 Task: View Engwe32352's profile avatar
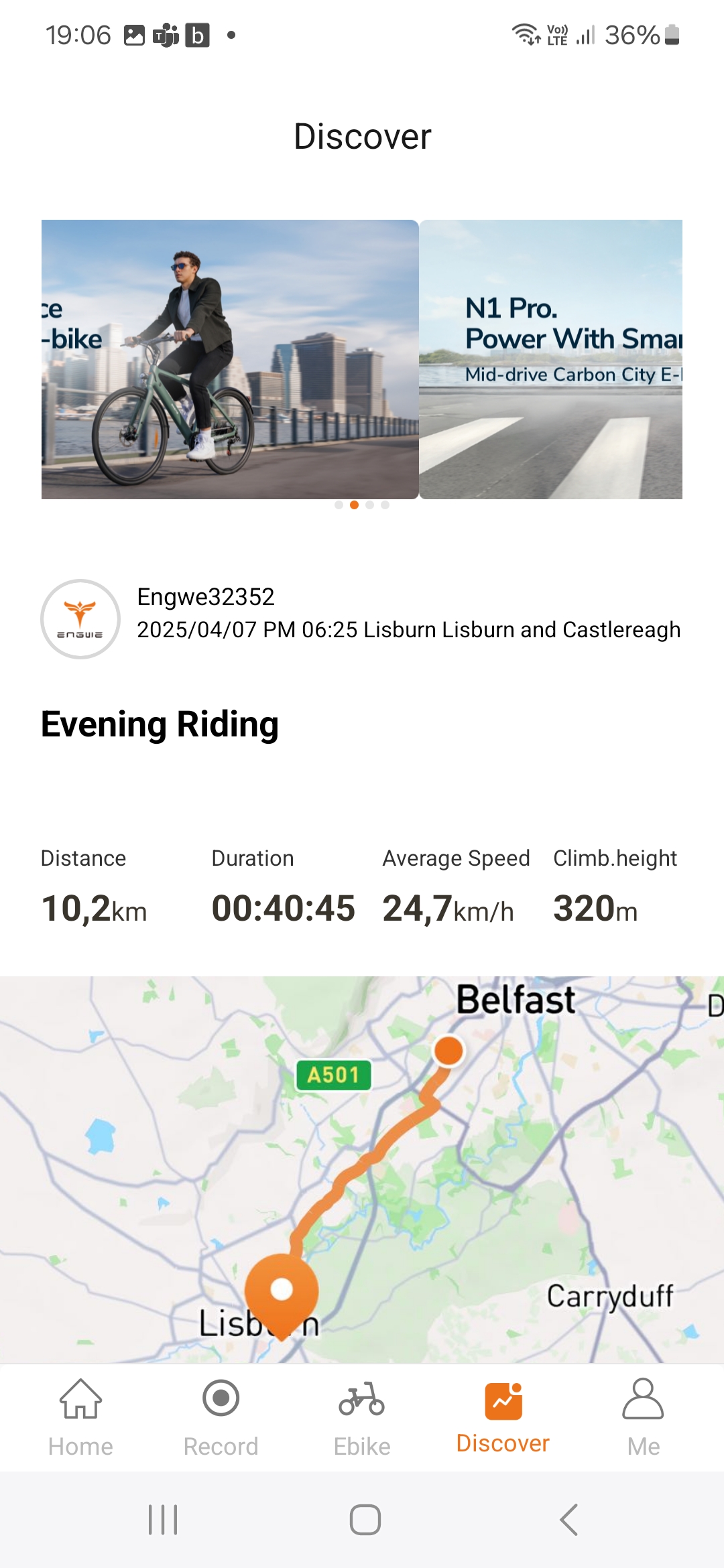tap(80, 618)
